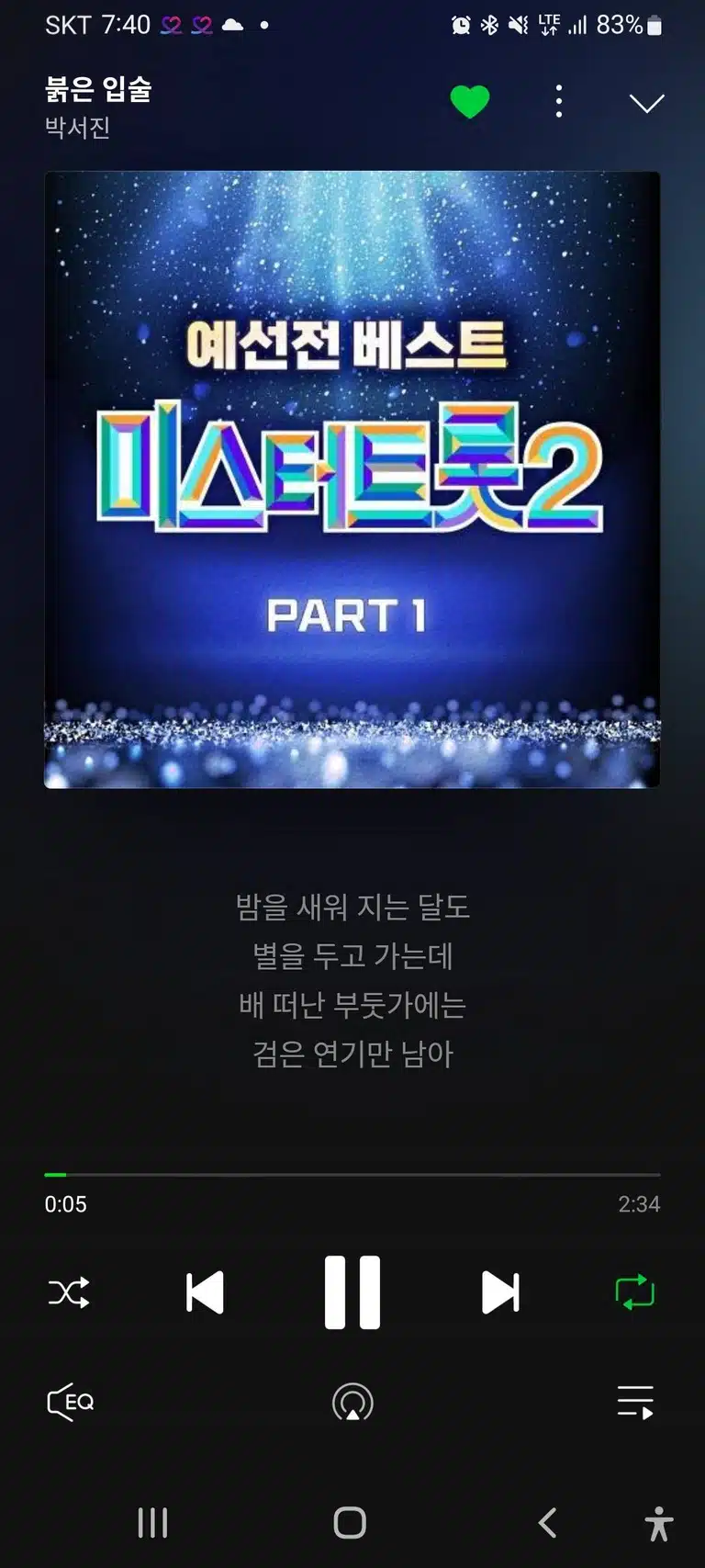Tap the 미스터트롯2 album cover
705x1568 pixels.
coord(352,479)
